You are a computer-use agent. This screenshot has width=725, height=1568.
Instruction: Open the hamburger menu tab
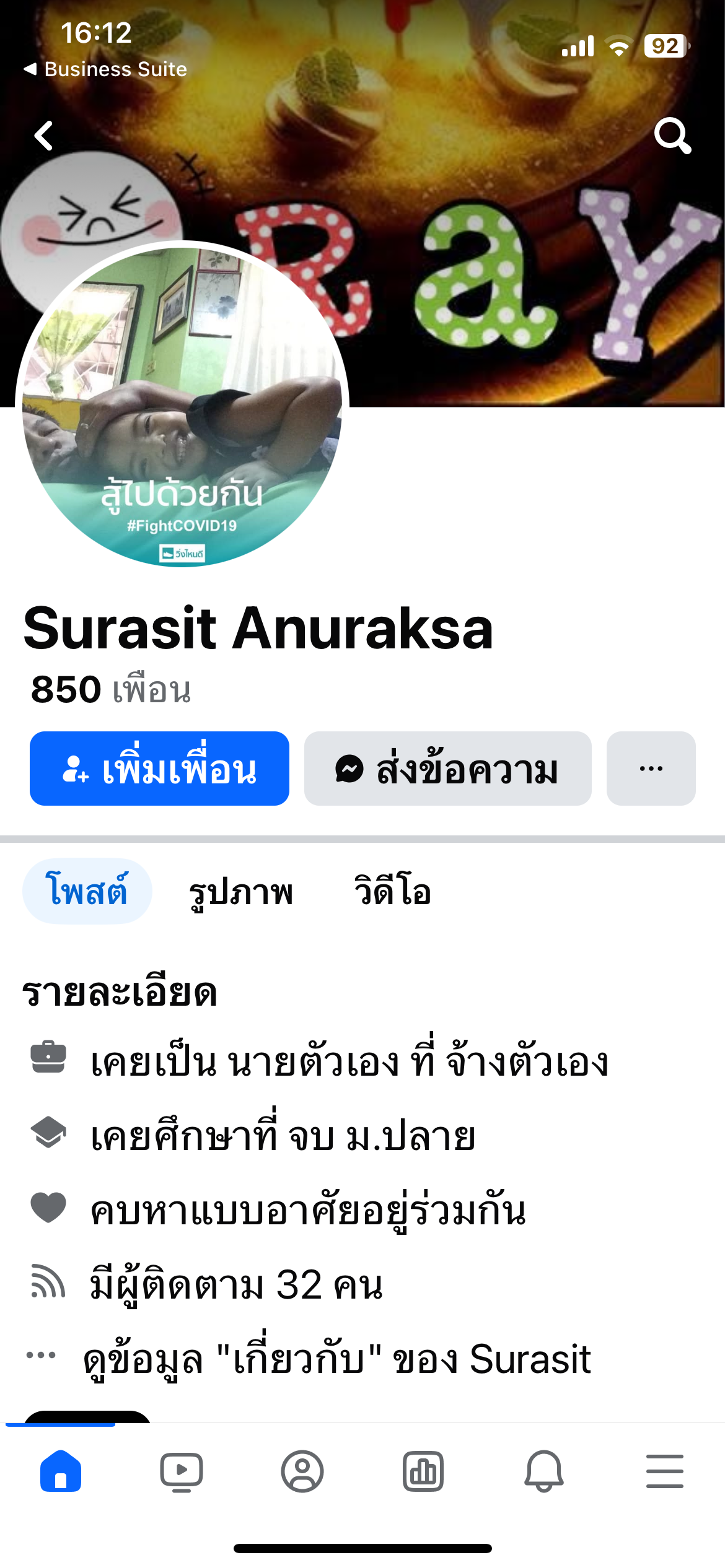665,1471
